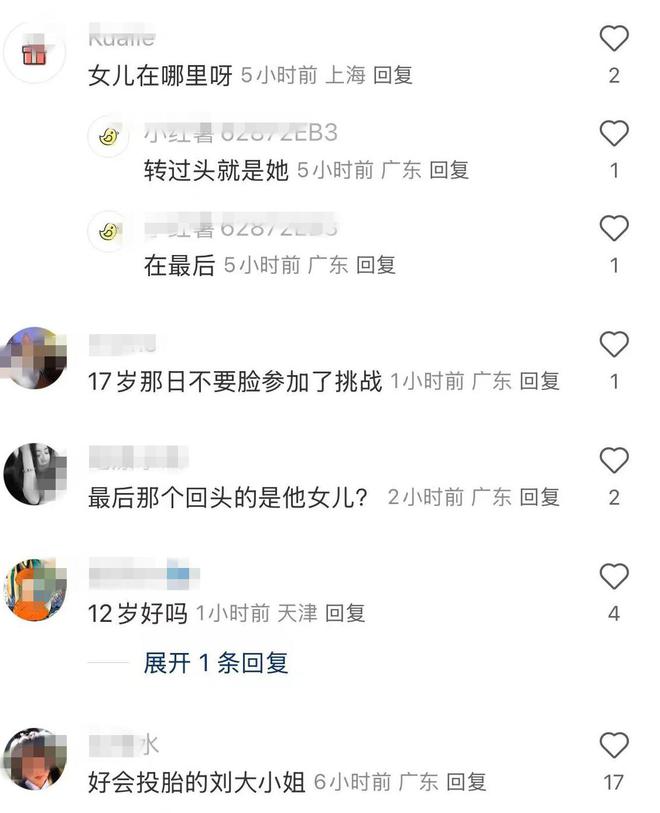The height and width of the screenshot is (813, 660).
Task: Open avatar of 好会投胎的刘大小姐 commenter
Action: [x=35, y=760]
